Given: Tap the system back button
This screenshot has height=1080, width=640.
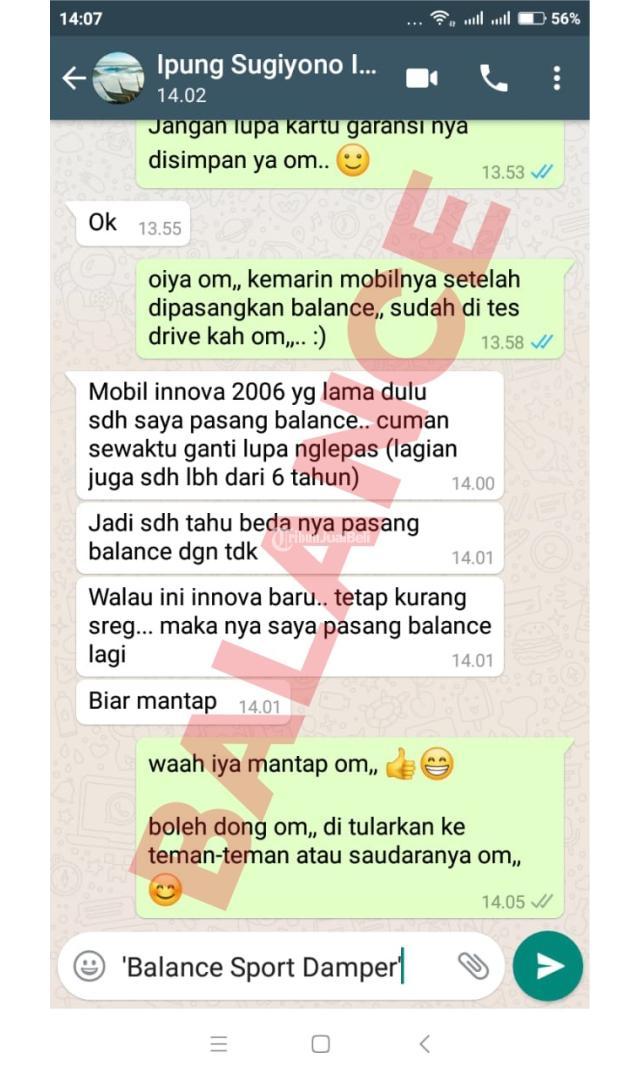Looking at the screenshot, I should [x=424, y=1044].
